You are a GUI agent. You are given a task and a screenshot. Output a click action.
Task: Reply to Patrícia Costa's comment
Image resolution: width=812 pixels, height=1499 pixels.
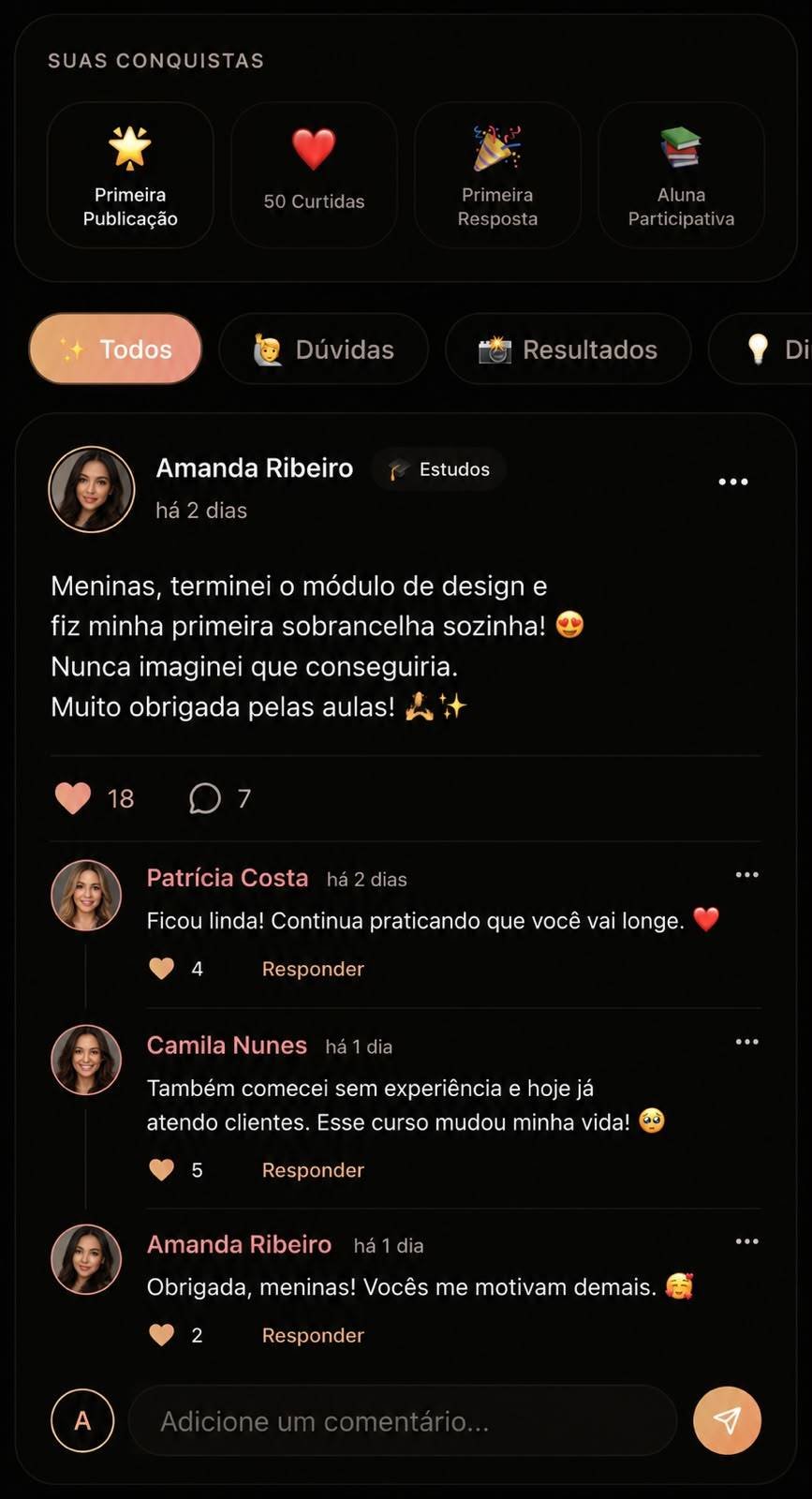click(313, 969)
